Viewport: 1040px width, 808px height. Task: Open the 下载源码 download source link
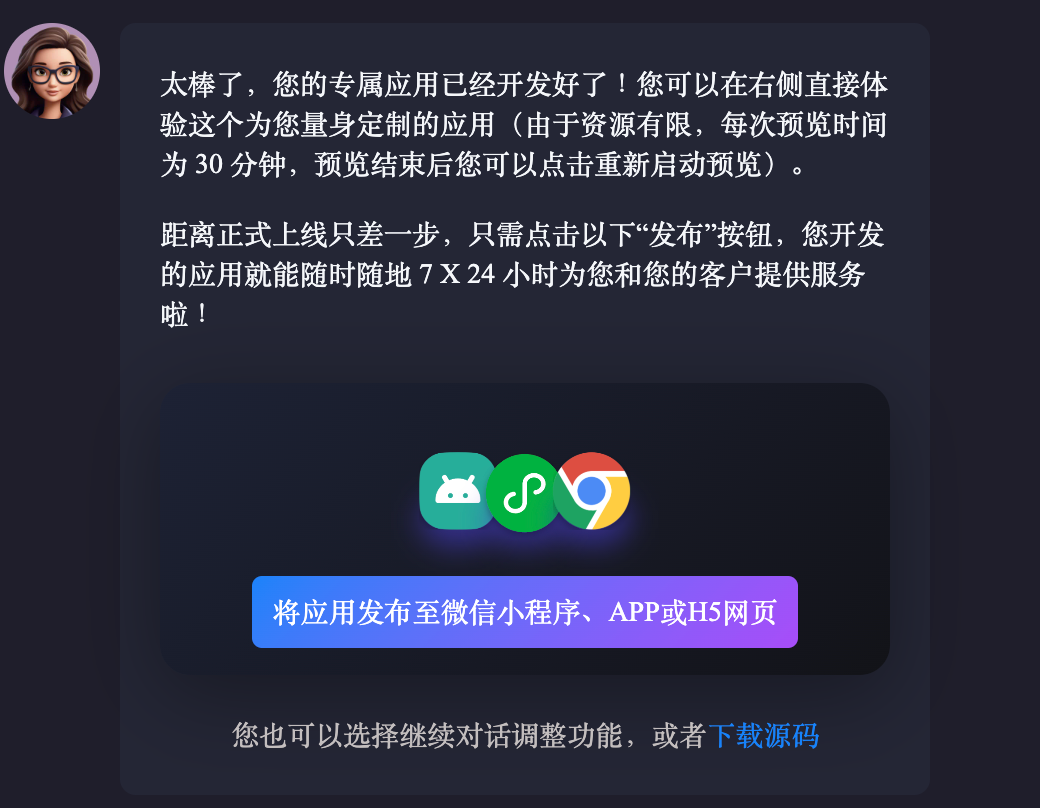click(763, 736)
